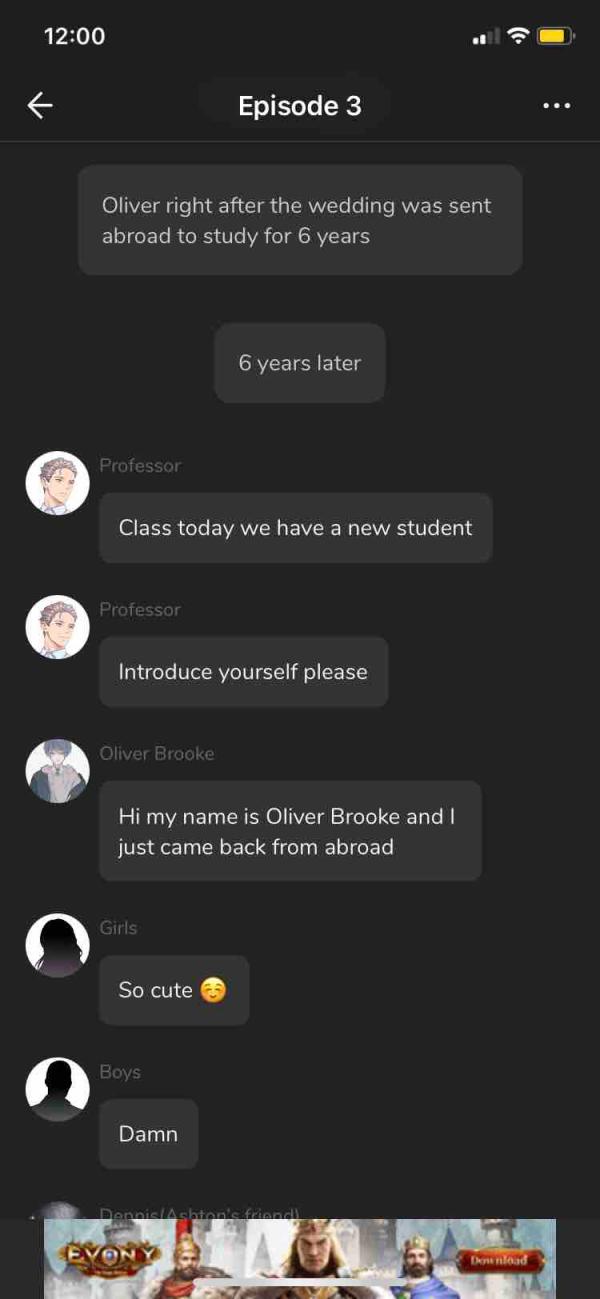Tap the Download button on Evony ad
The width and height of the screenshot is (600, 1299).
coord(499,1260)
